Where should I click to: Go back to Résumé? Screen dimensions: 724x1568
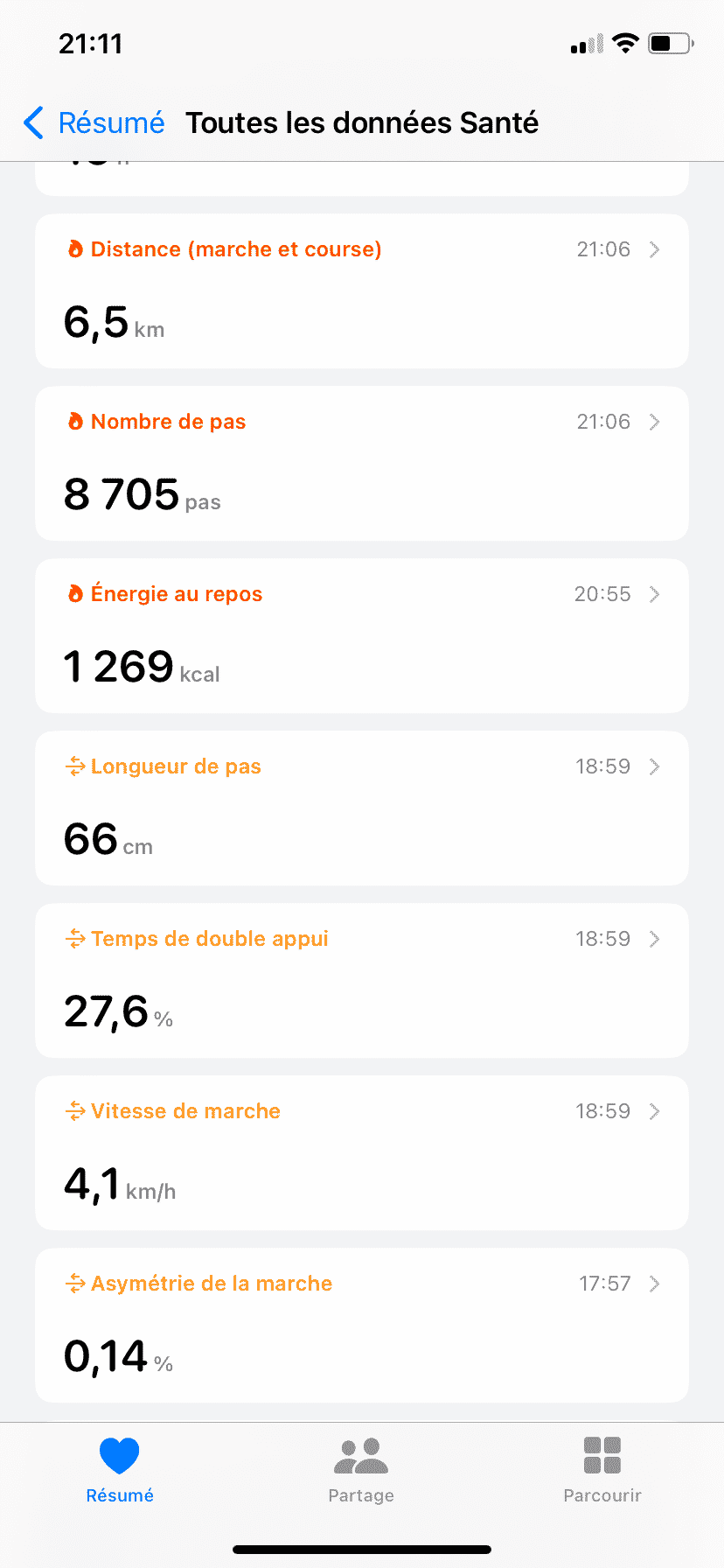coord(94,123)
